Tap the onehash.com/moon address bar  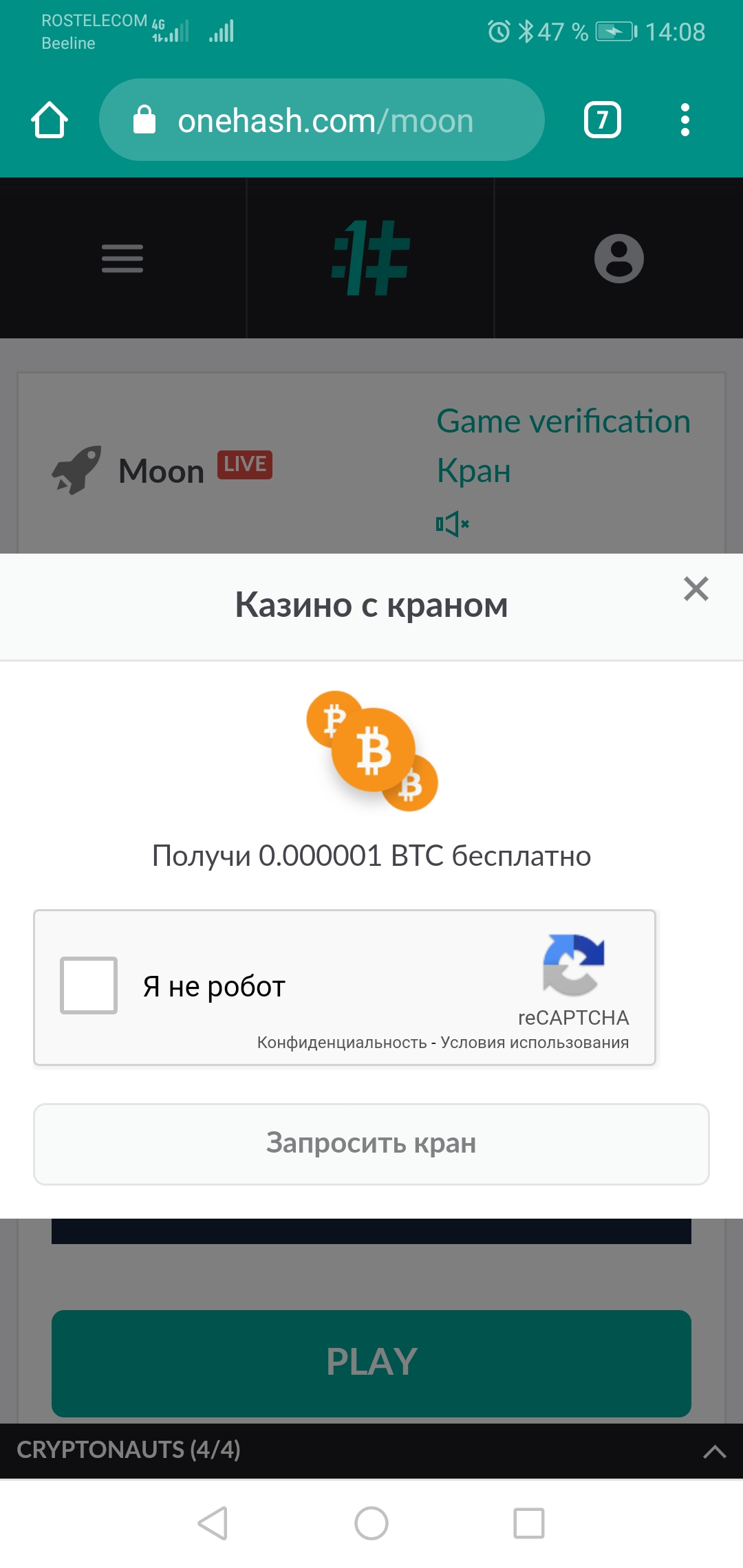[323, 120]
